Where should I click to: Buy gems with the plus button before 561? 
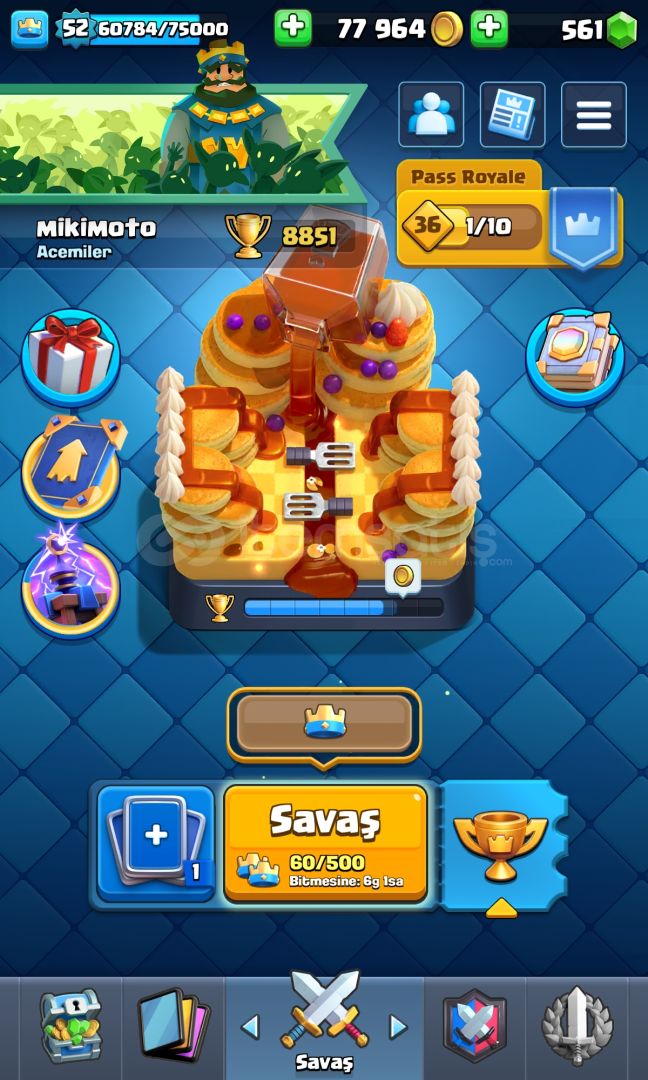click(x=489, y=28)
